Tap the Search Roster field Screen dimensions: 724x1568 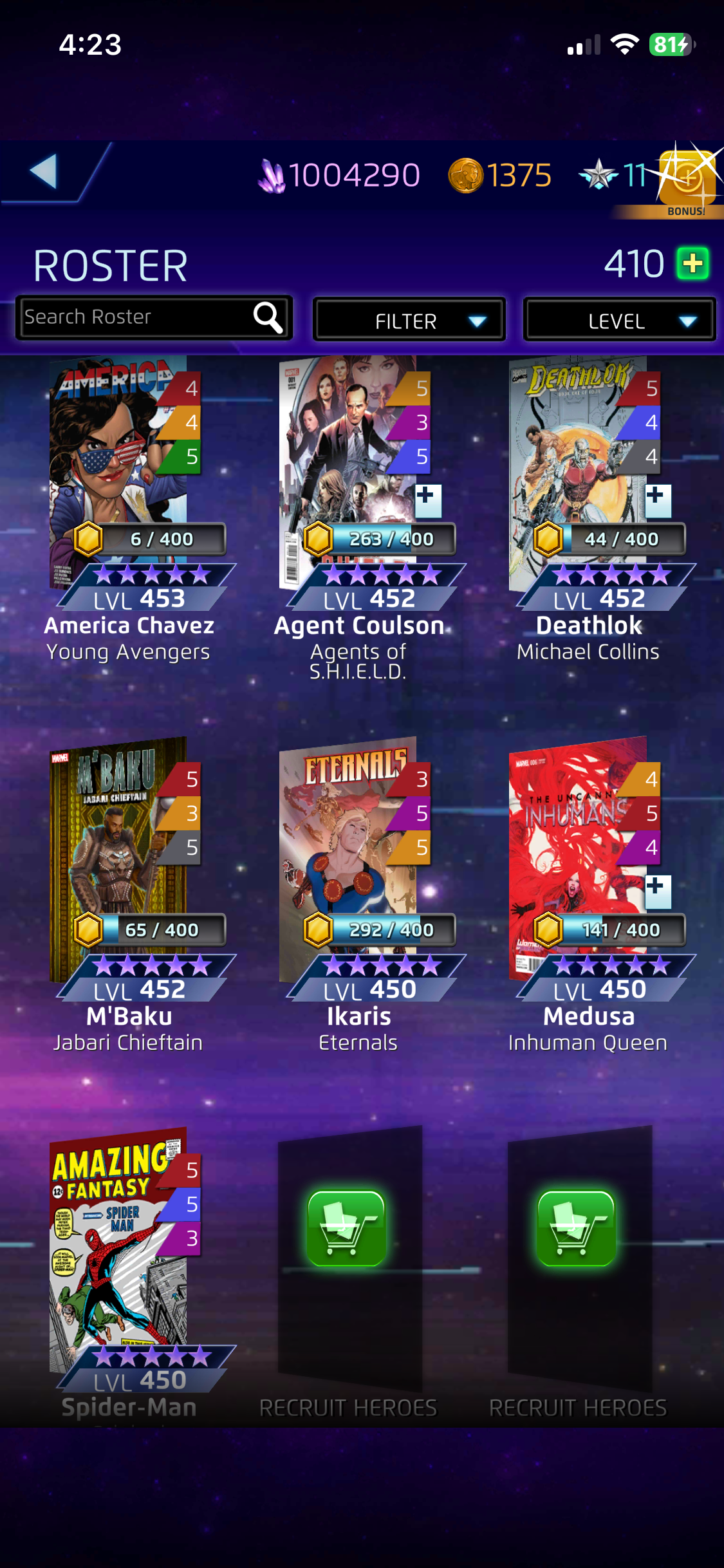(135, 317)
